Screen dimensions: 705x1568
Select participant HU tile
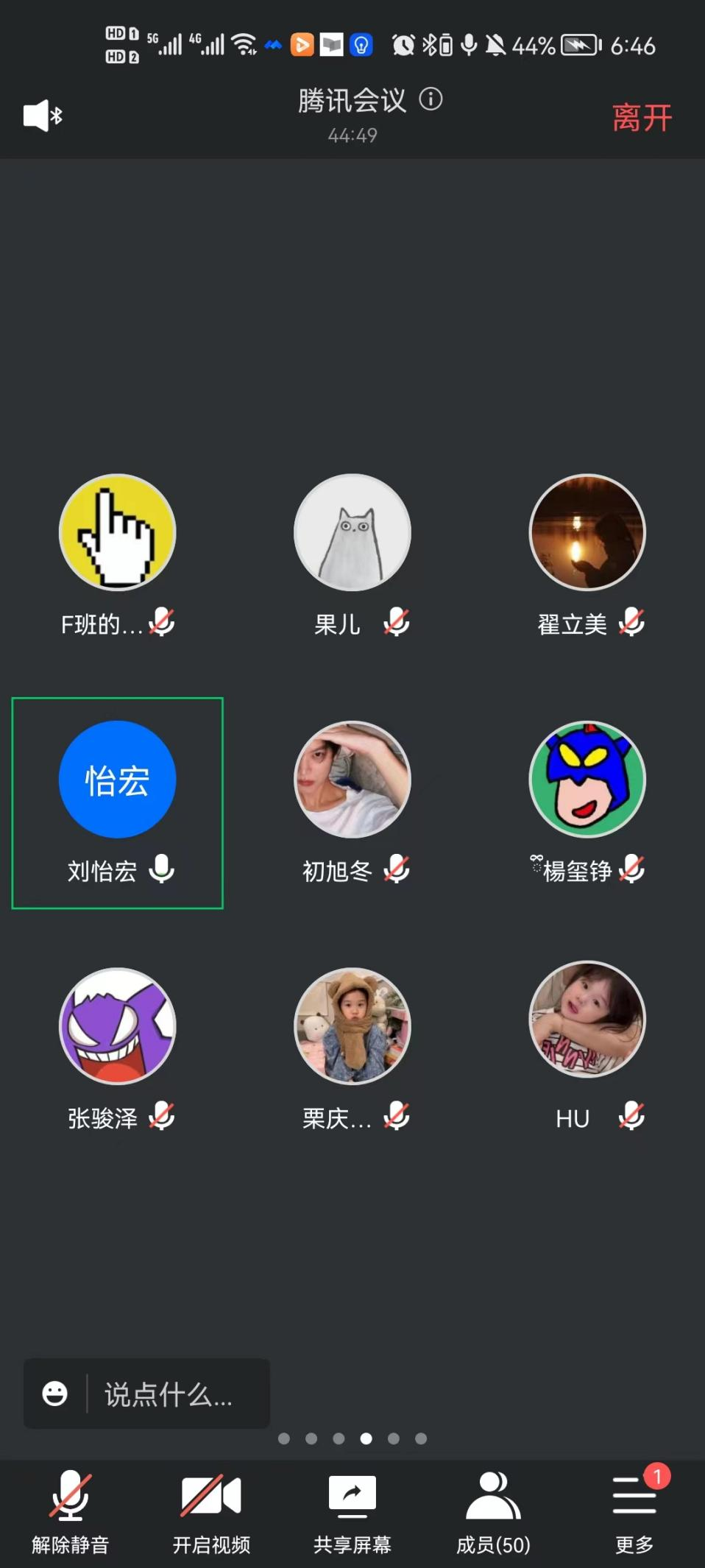587,1020
